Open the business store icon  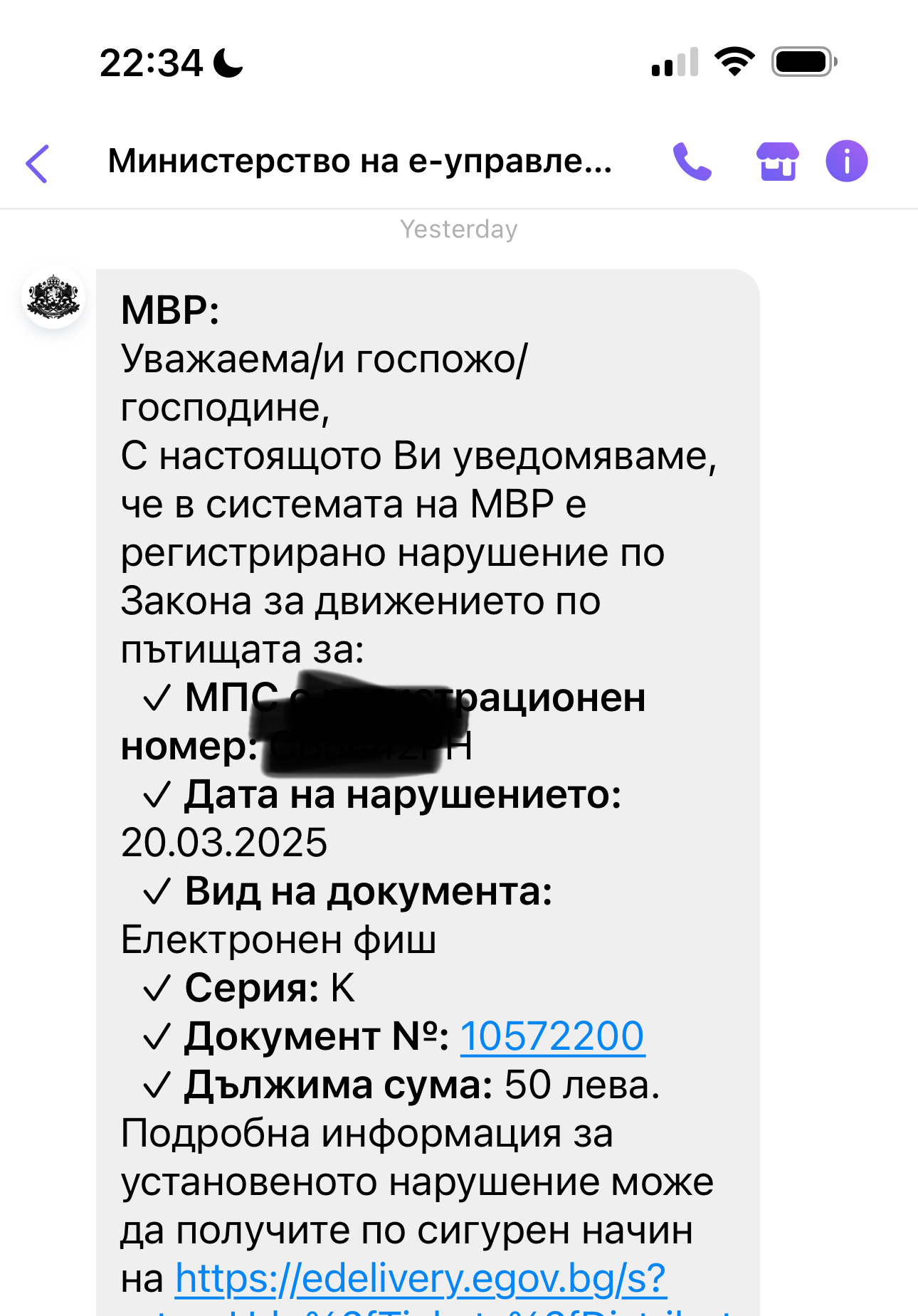pos(777,162)
